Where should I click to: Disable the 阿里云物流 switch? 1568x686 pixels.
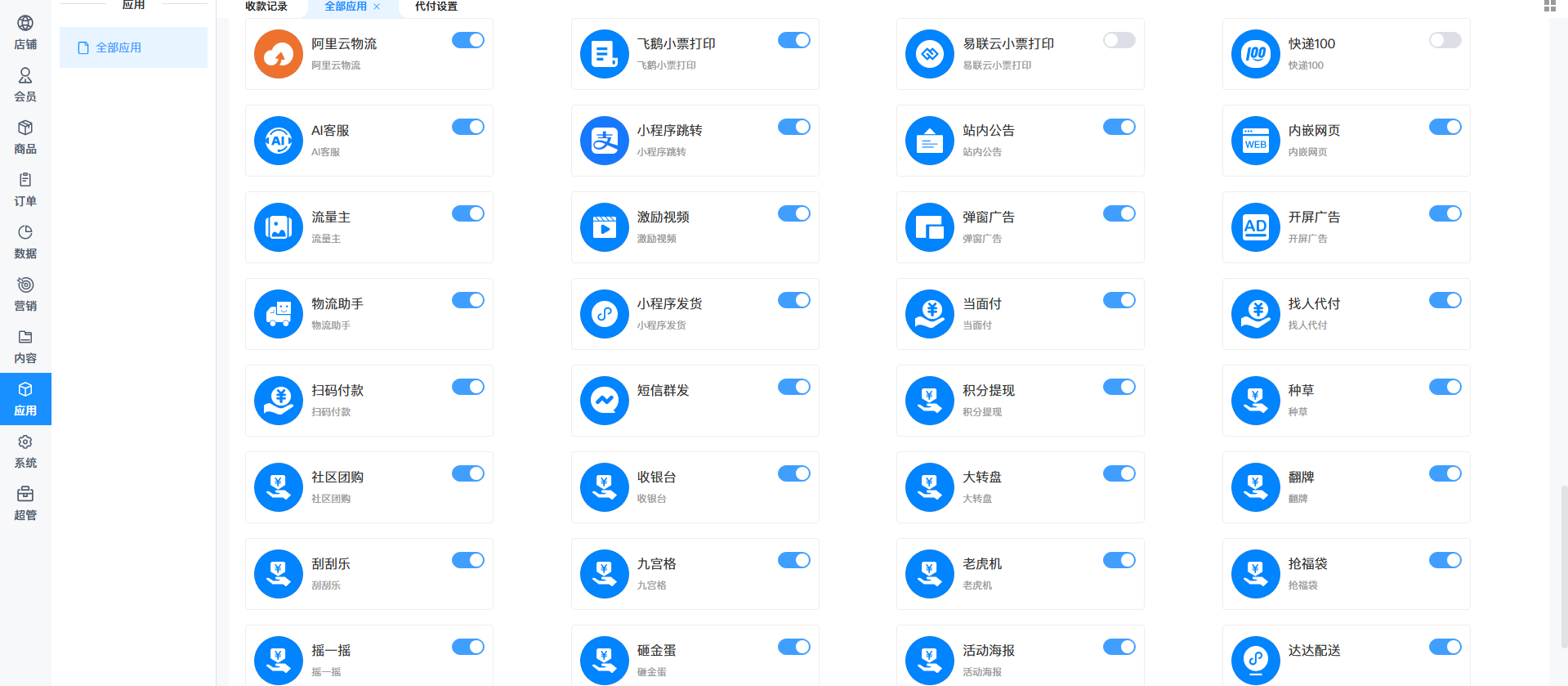click(468, 40)
